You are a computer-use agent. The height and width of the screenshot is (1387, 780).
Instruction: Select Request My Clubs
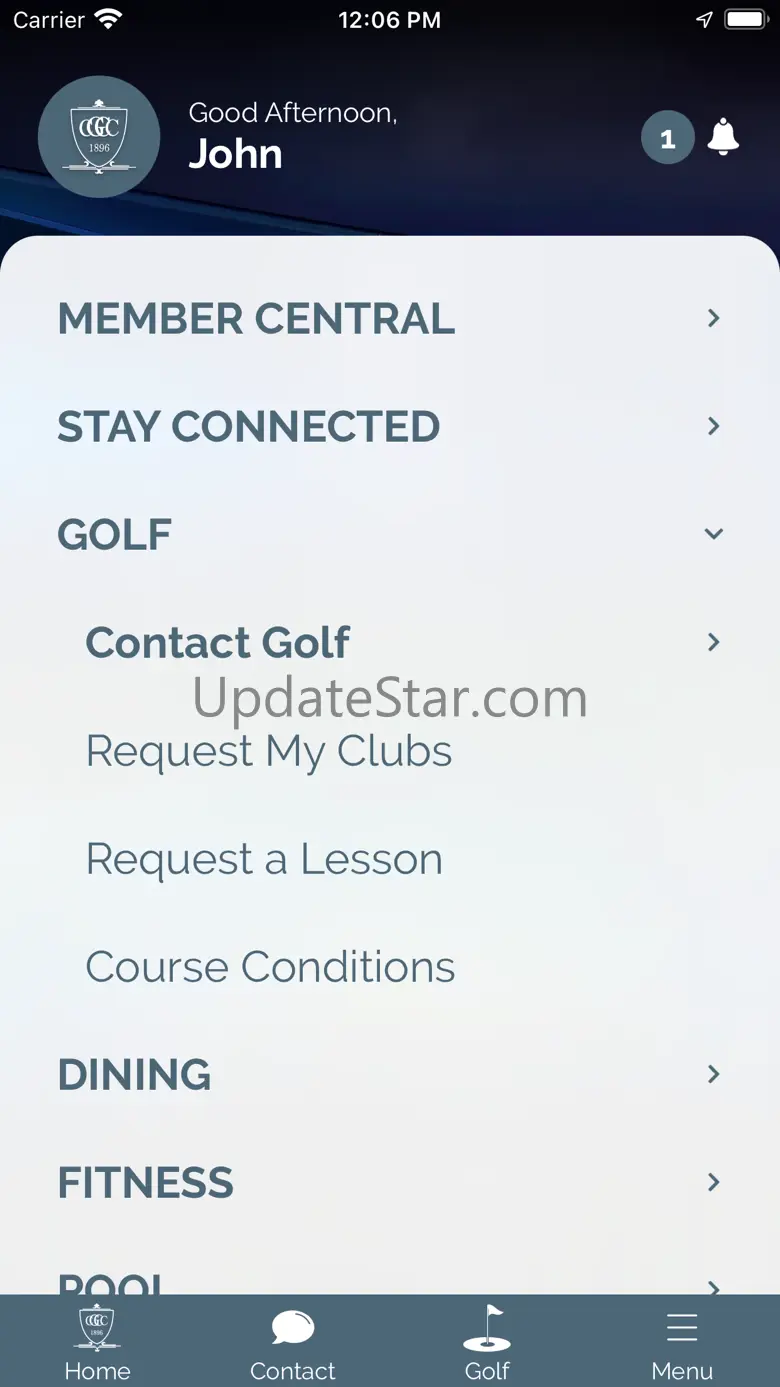(269, 752)
